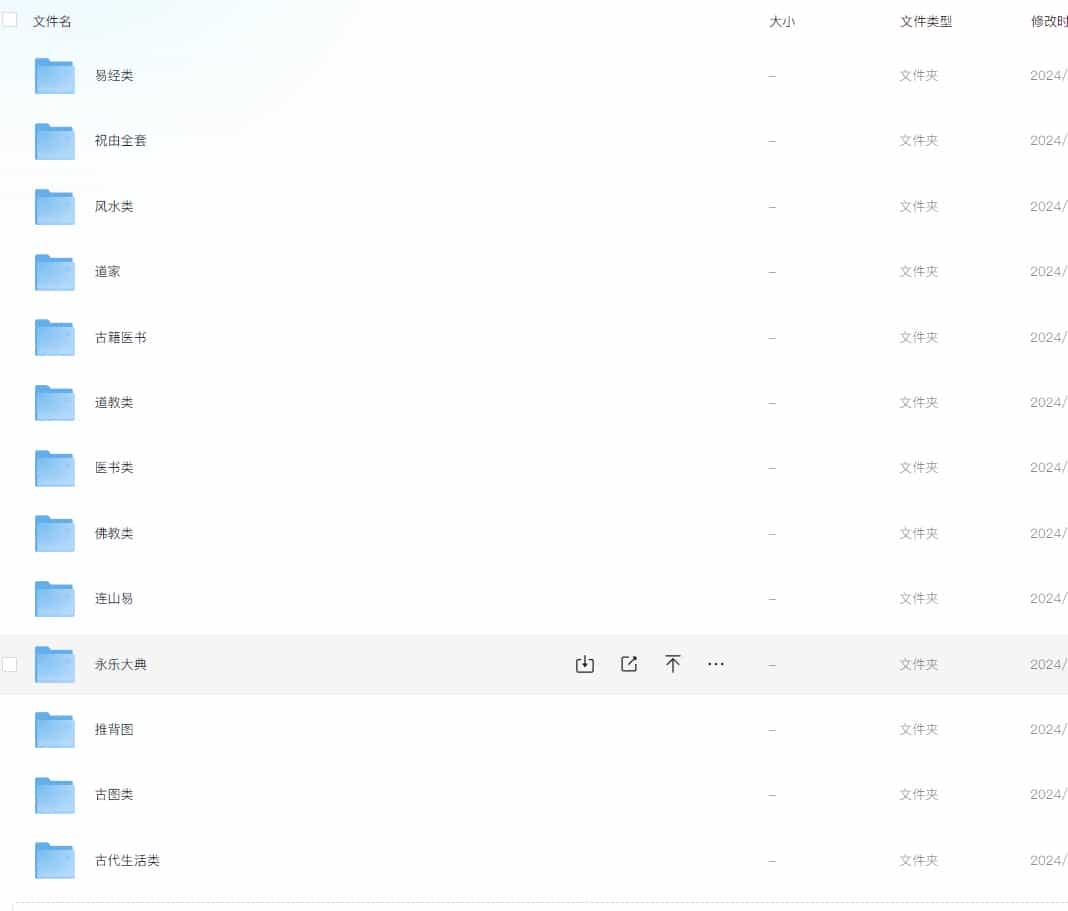Open the 道家 folder
Screen dimensions: 1068x911
coord(107,272)
